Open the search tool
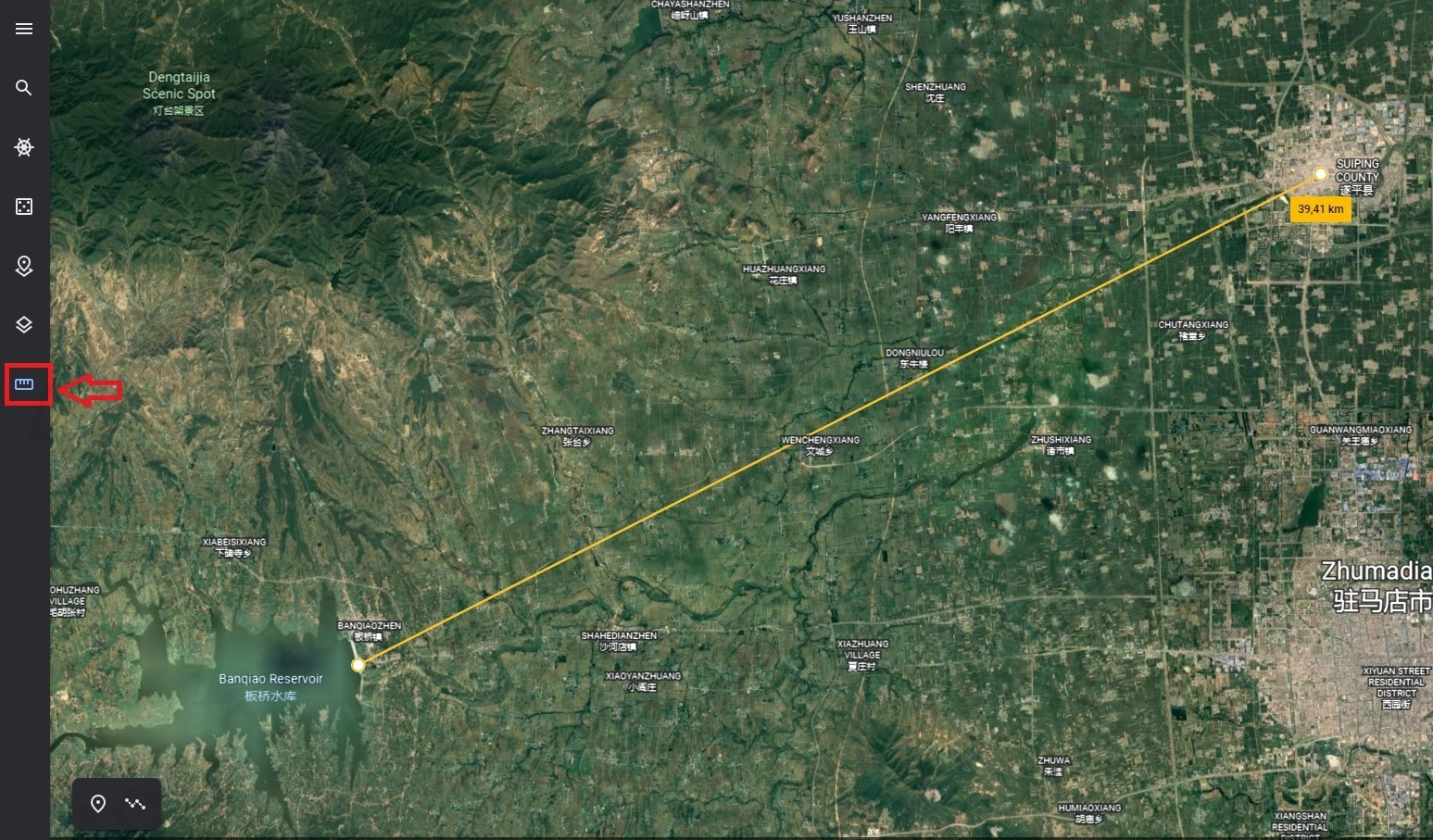Viewport: 1433px width, 840px height. pyautogui.click(x=24, y=88)
